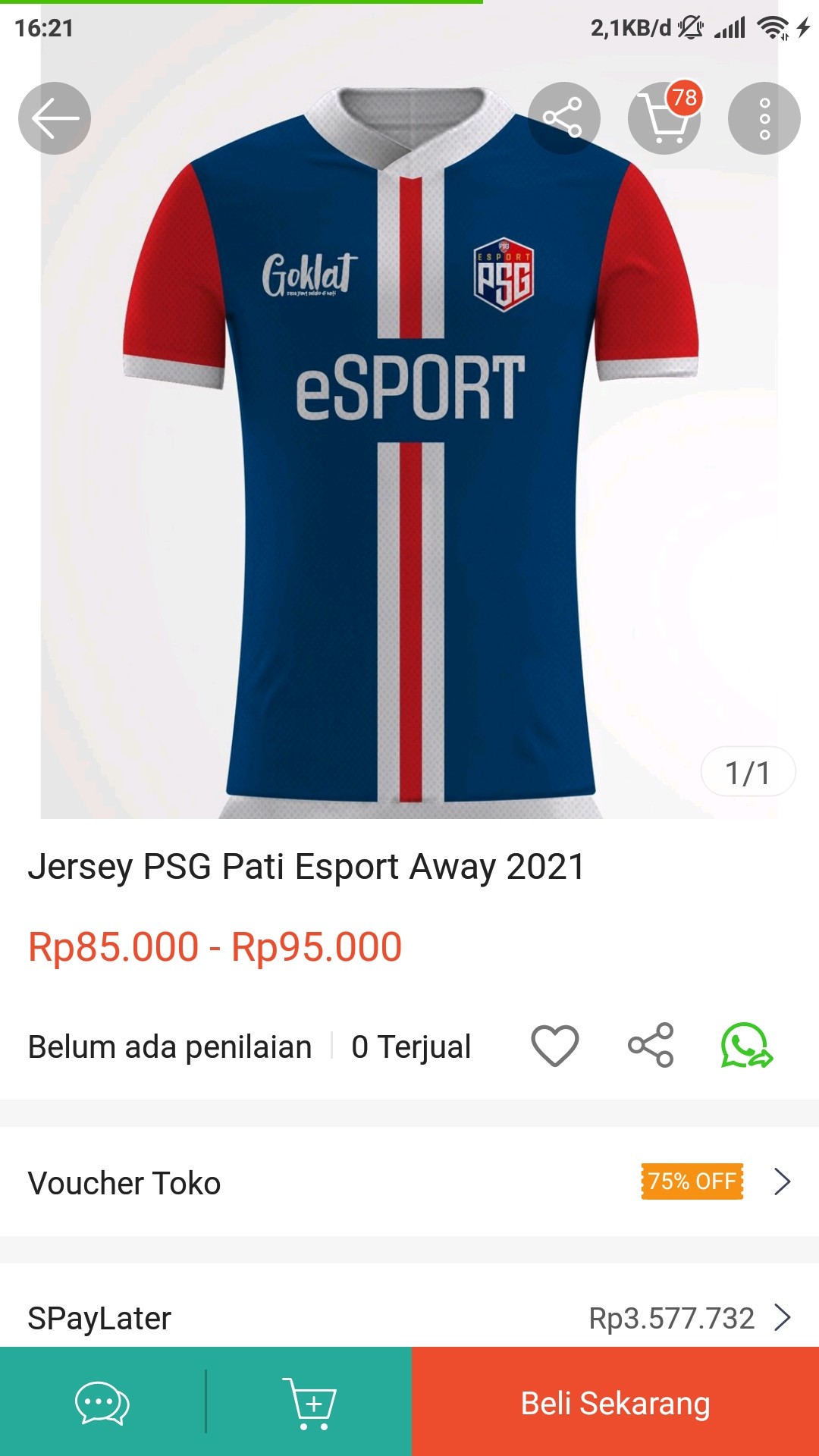Share this product via WhatsApp
This screenshot has height=1456, width=819.
point(746,1046)
